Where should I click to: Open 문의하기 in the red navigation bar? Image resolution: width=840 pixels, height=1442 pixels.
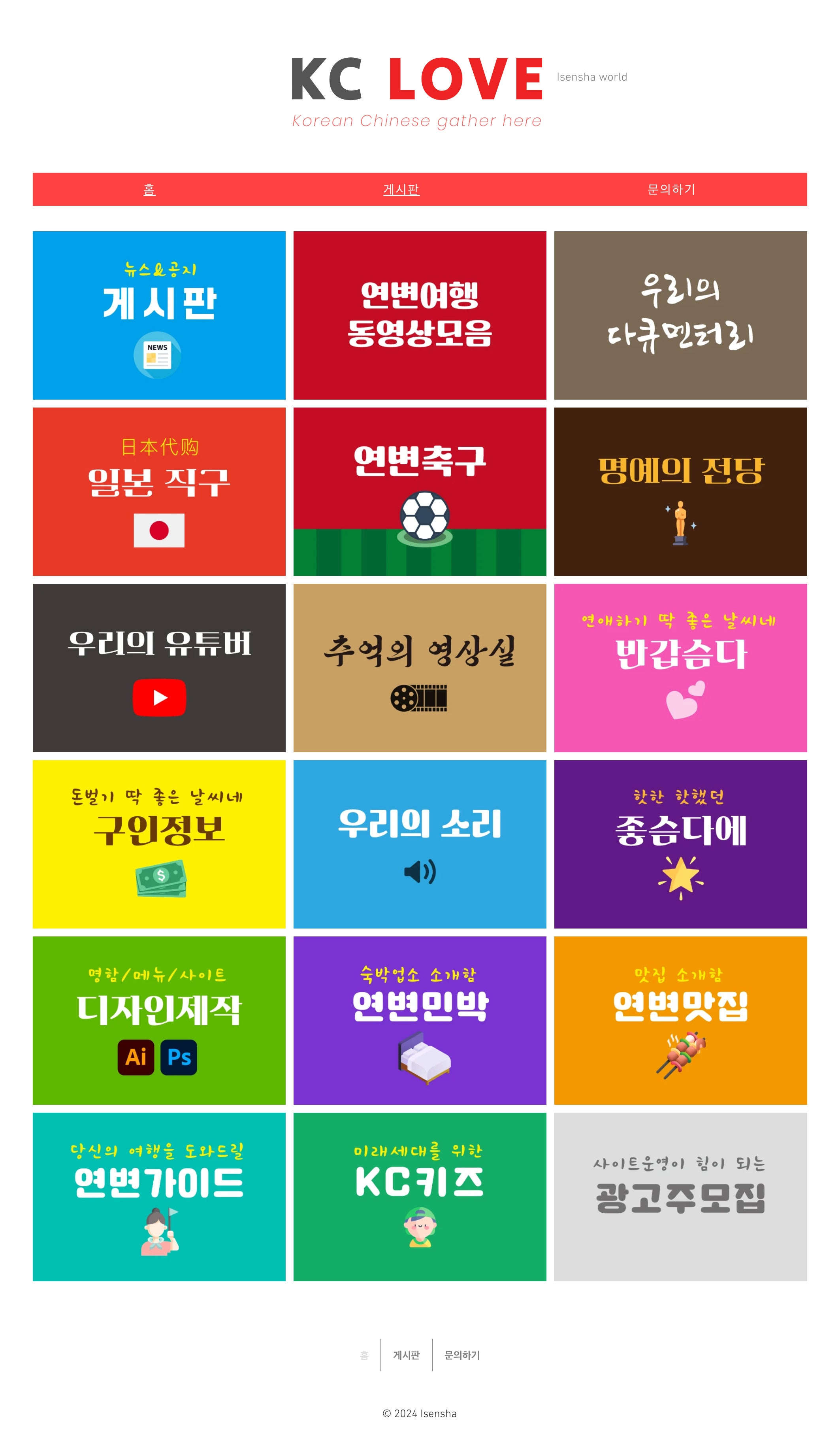pos(671,189)
